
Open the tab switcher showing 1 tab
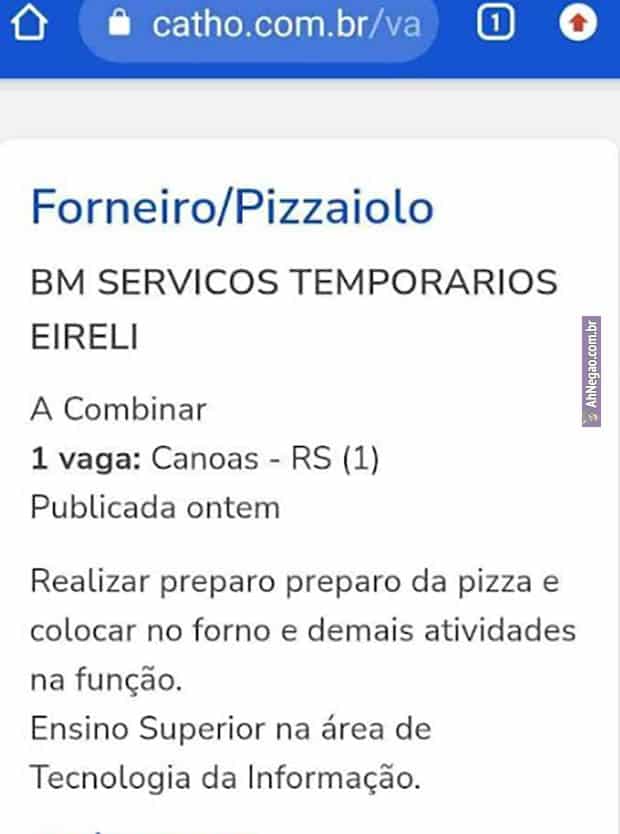(x=495, y=22)
